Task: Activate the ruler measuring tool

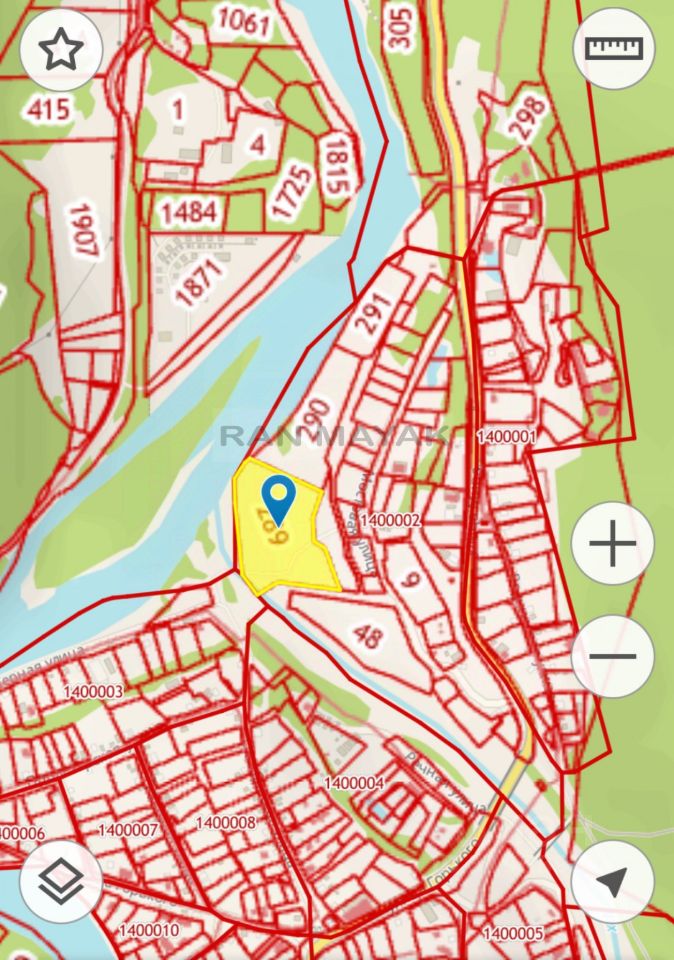Action: (x=613, y=49)
